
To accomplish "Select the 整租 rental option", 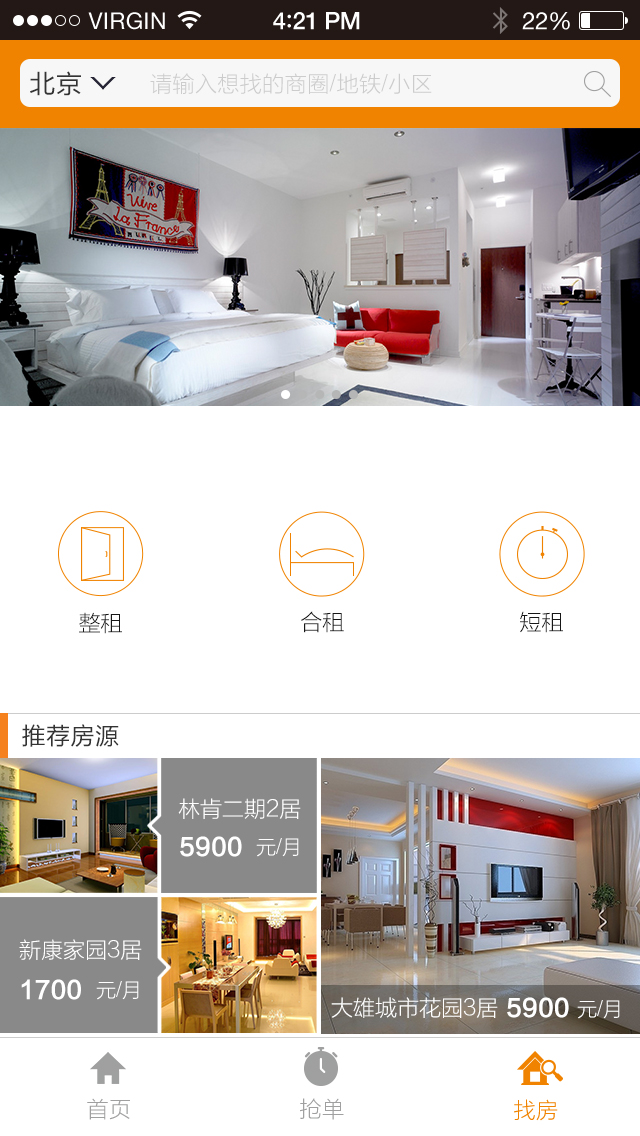I will point(100,570).
